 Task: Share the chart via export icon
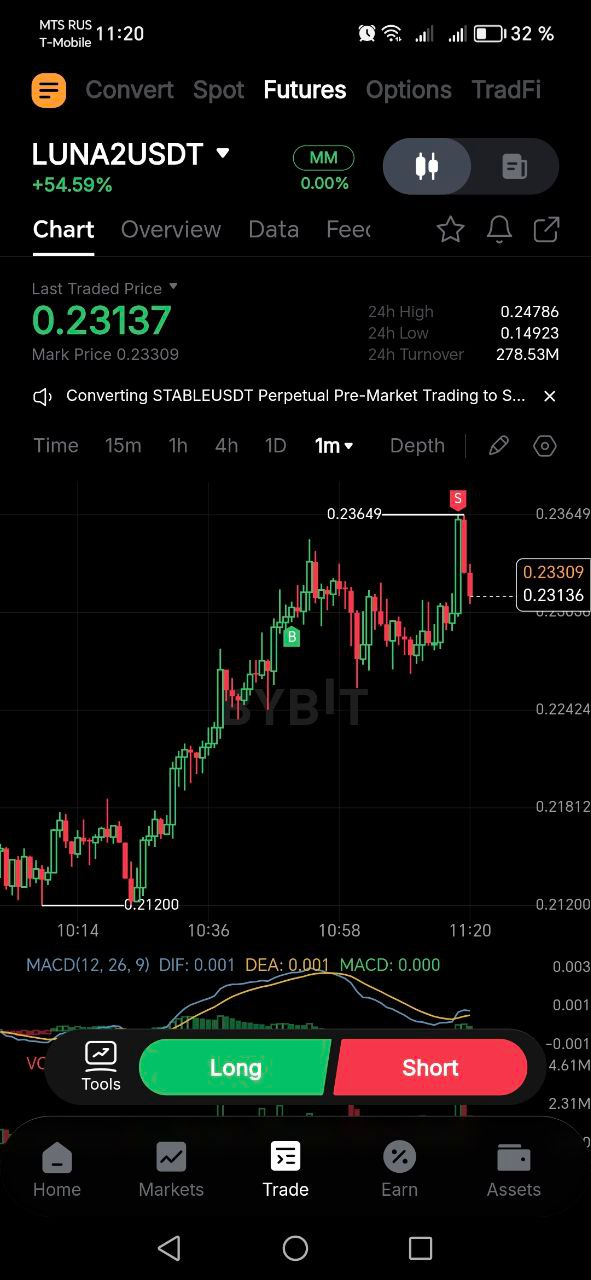pyautogui.click(x=546, y=230)
